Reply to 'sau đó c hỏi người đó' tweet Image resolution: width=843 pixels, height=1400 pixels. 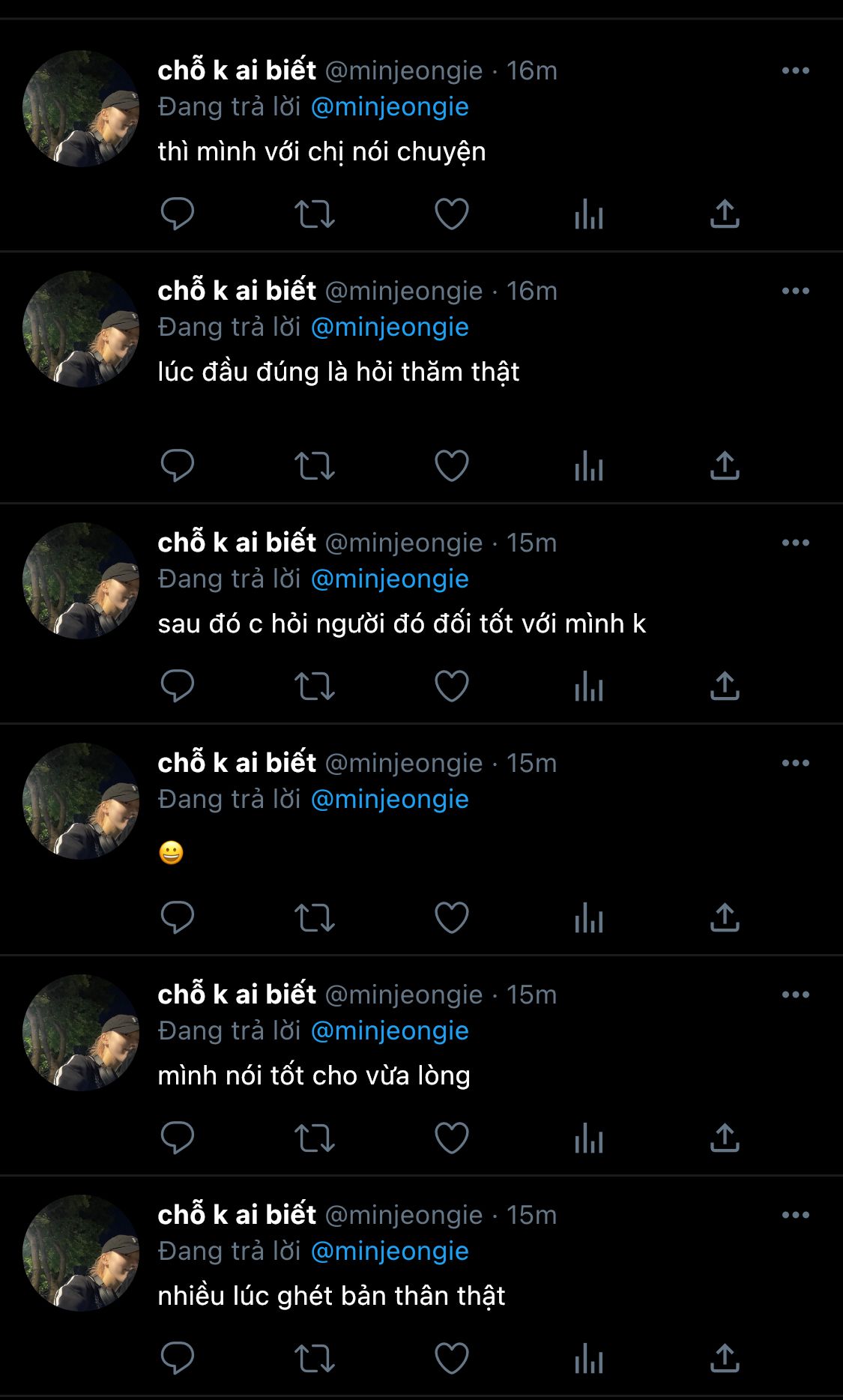[178, 687]
